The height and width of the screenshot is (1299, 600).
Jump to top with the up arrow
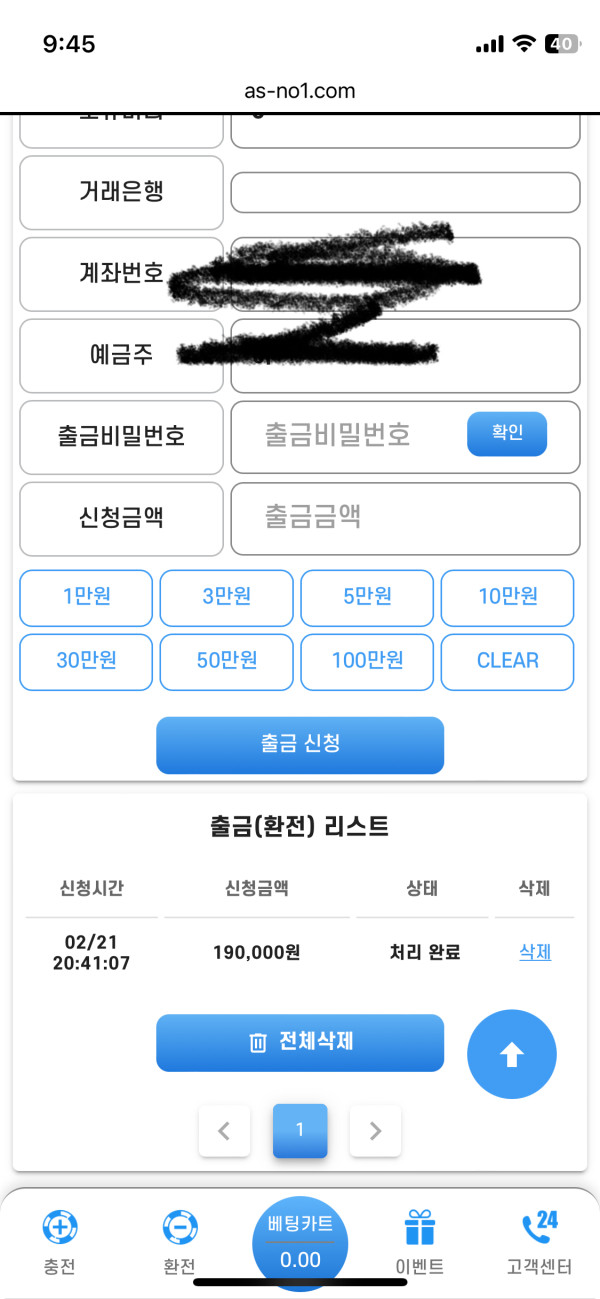click(x=512, y=1054)
